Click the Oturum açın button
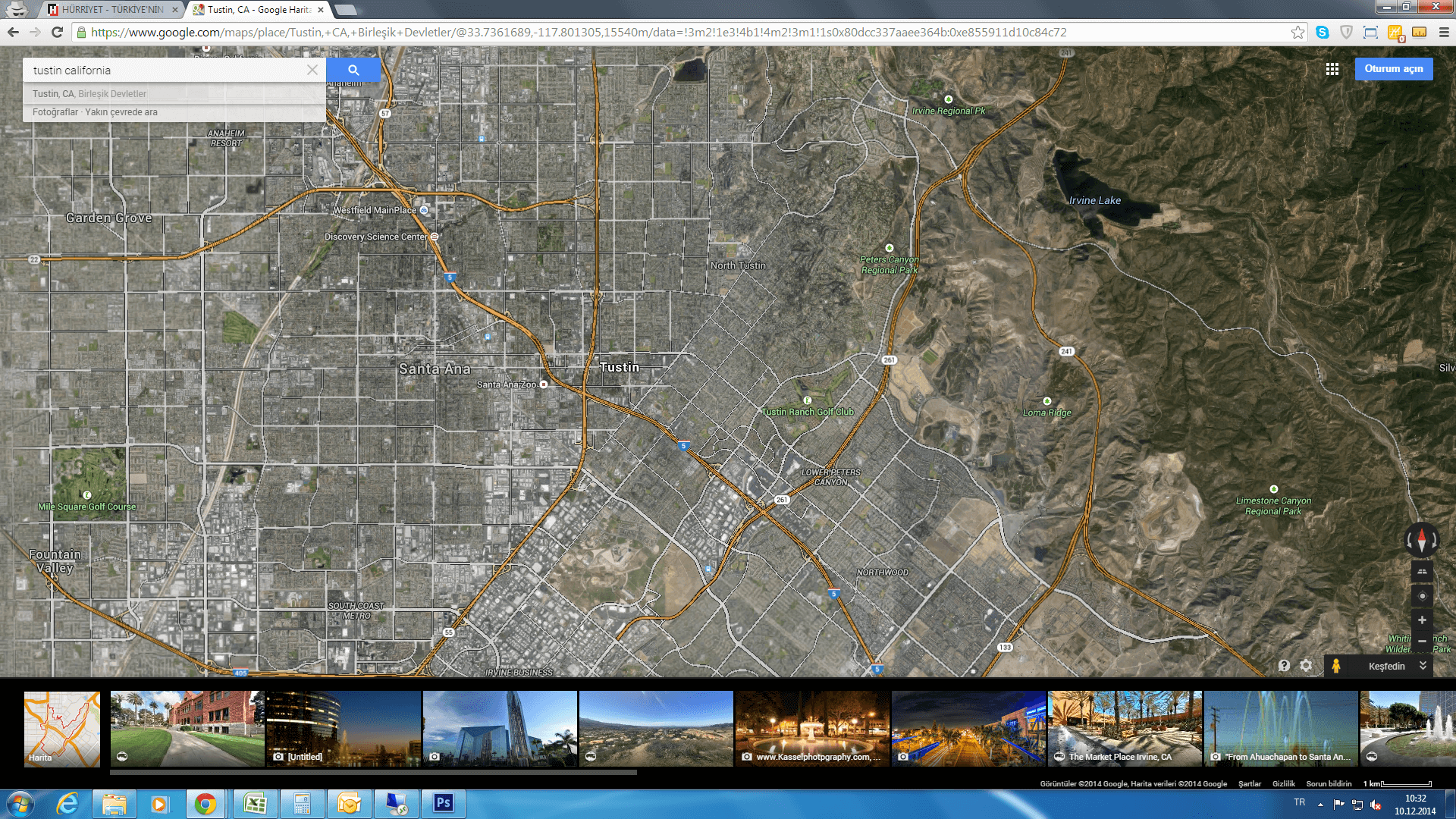The height and width of the screenshot is (819, 1456). (x=1393, y=69)
